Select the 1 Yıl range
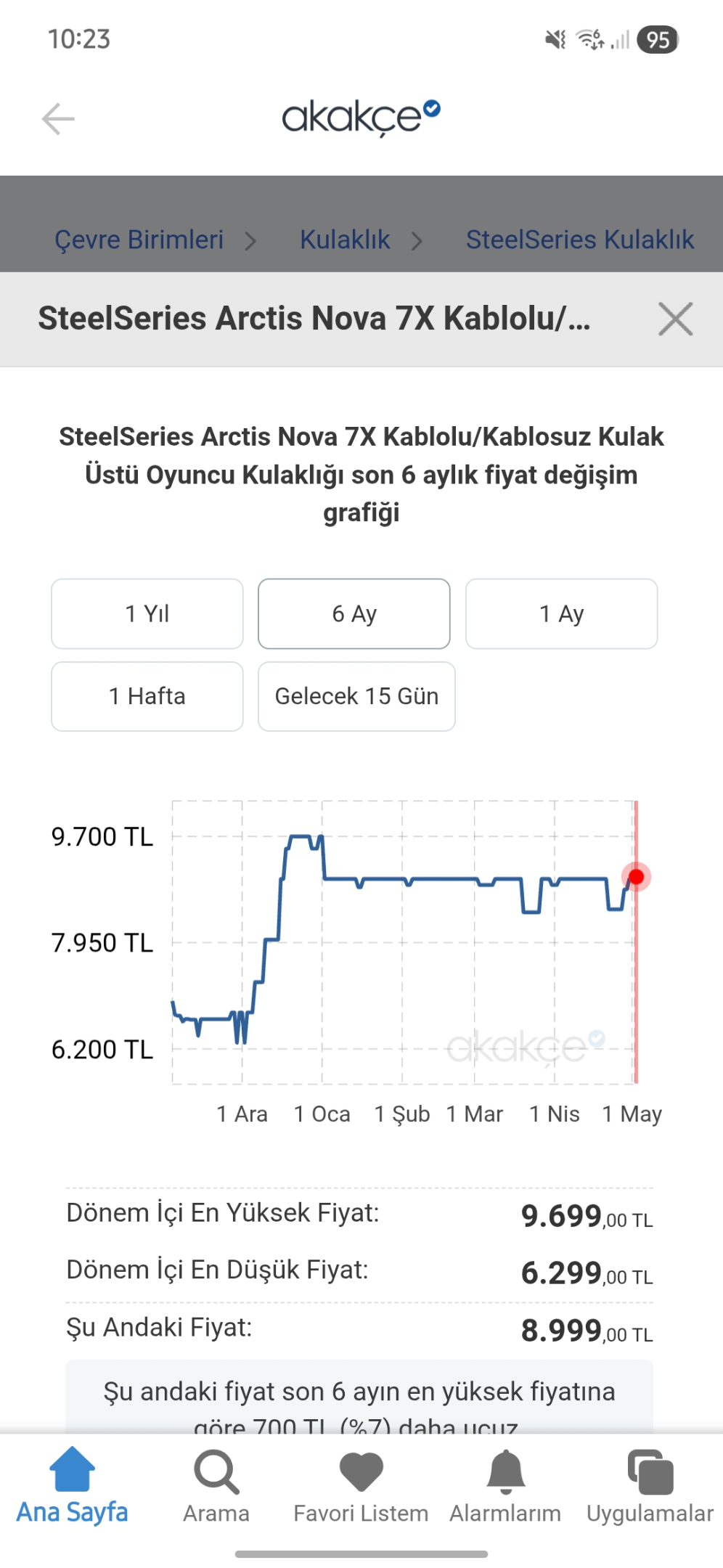Viewport: 723px width, 1568px height. (x=147, y=613)
